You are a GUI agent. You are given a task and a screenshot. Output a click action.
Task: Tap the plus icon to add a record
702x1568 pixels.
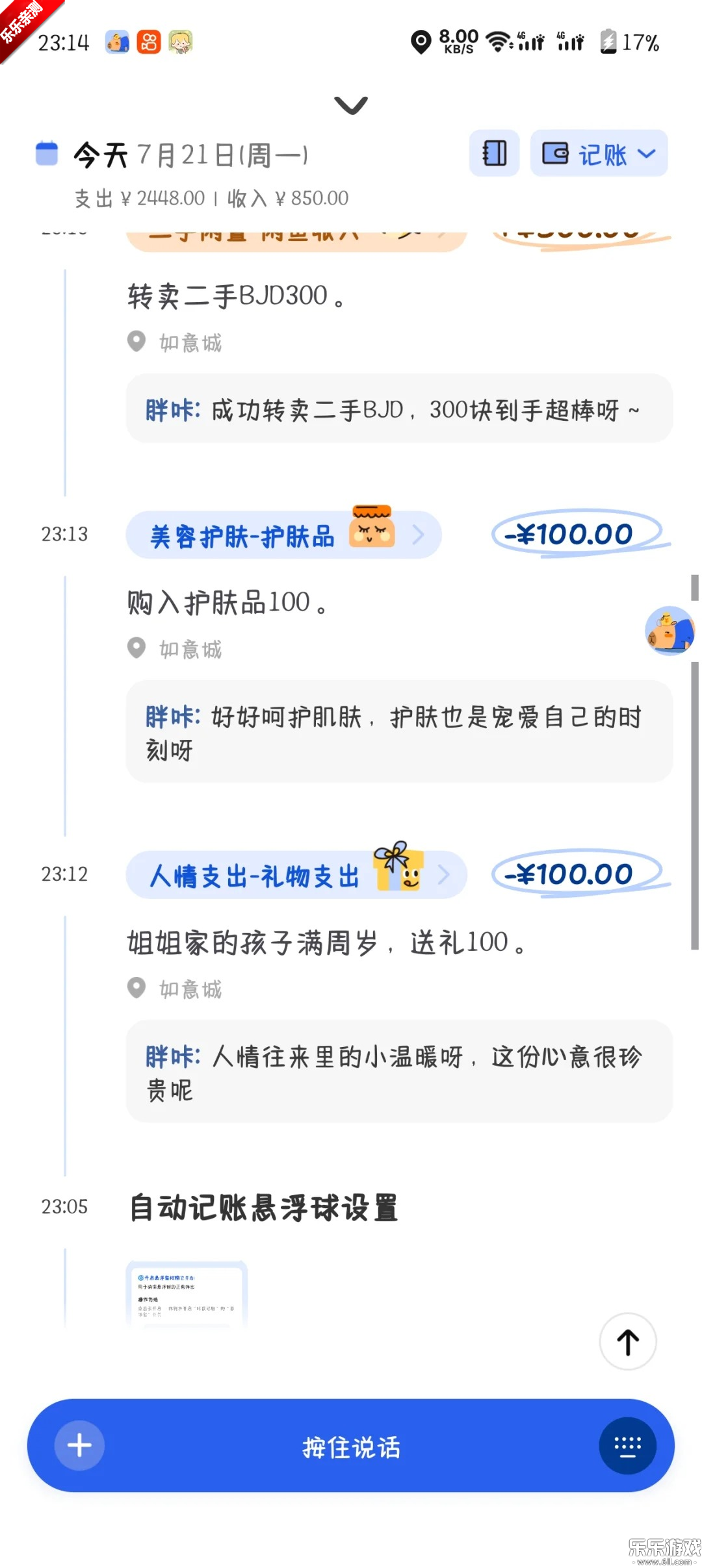click(x=78, y=1445)
